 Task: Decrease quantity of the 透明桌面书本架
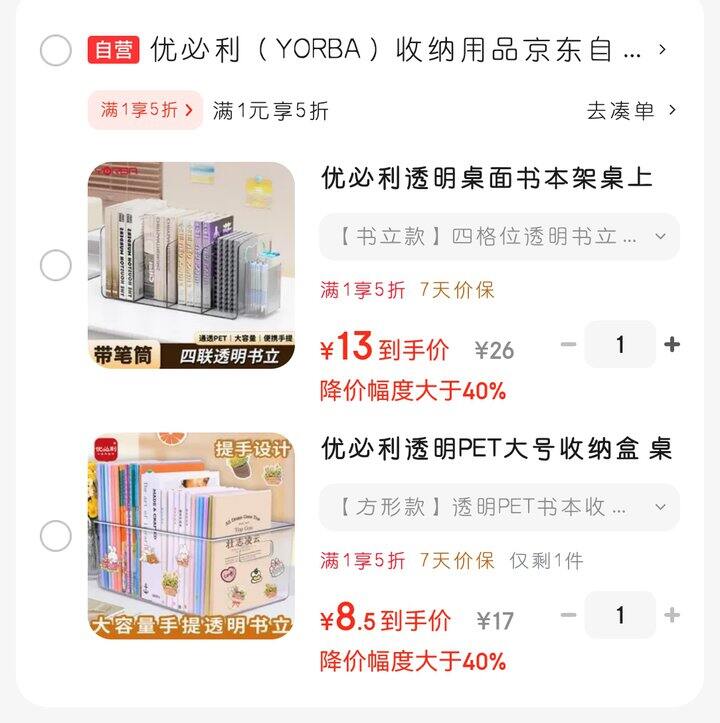(x=568, y=345)
